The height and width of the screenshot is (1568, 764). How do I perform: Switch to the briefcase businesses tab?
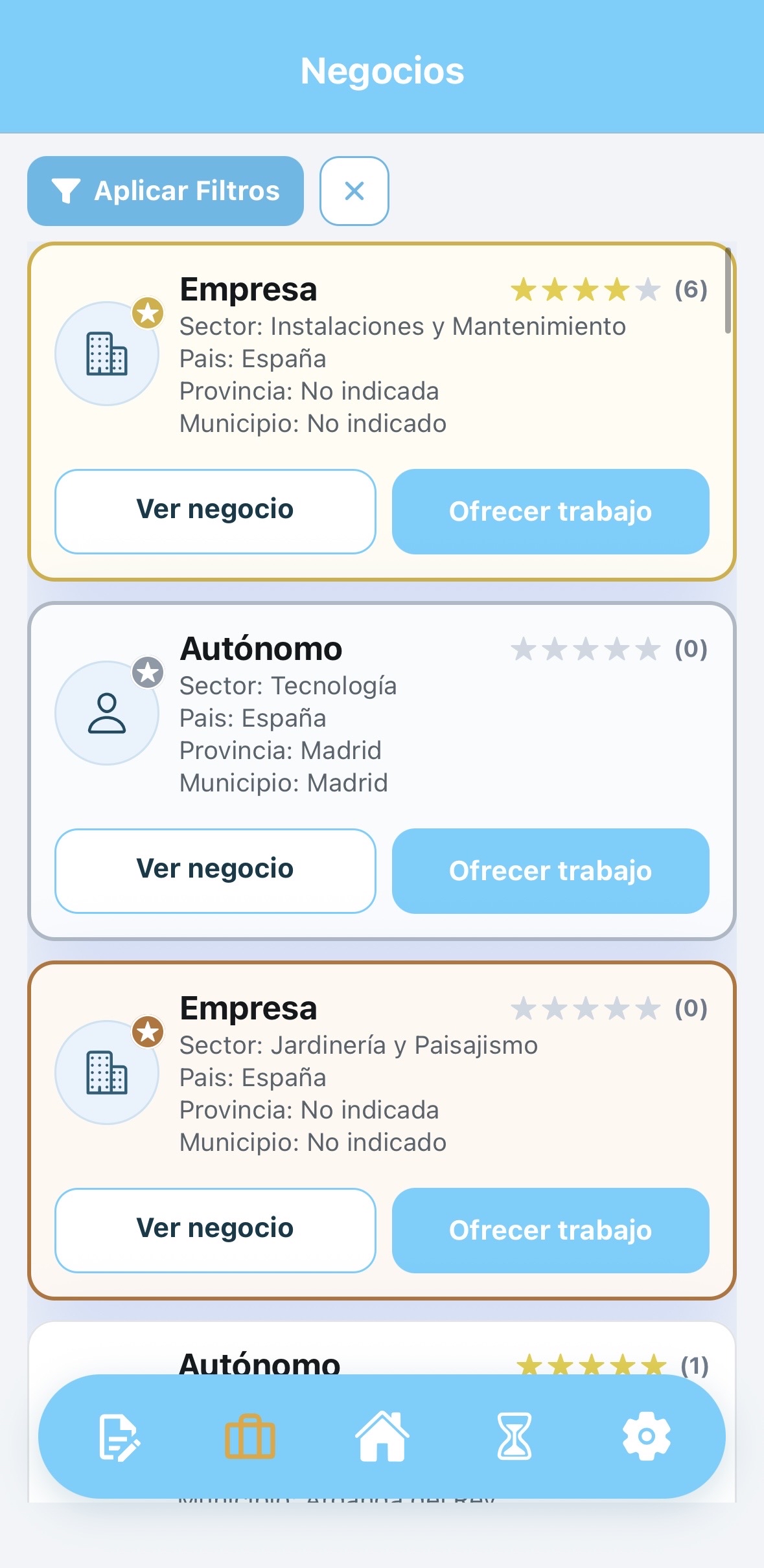click(x=250, y=1437)
